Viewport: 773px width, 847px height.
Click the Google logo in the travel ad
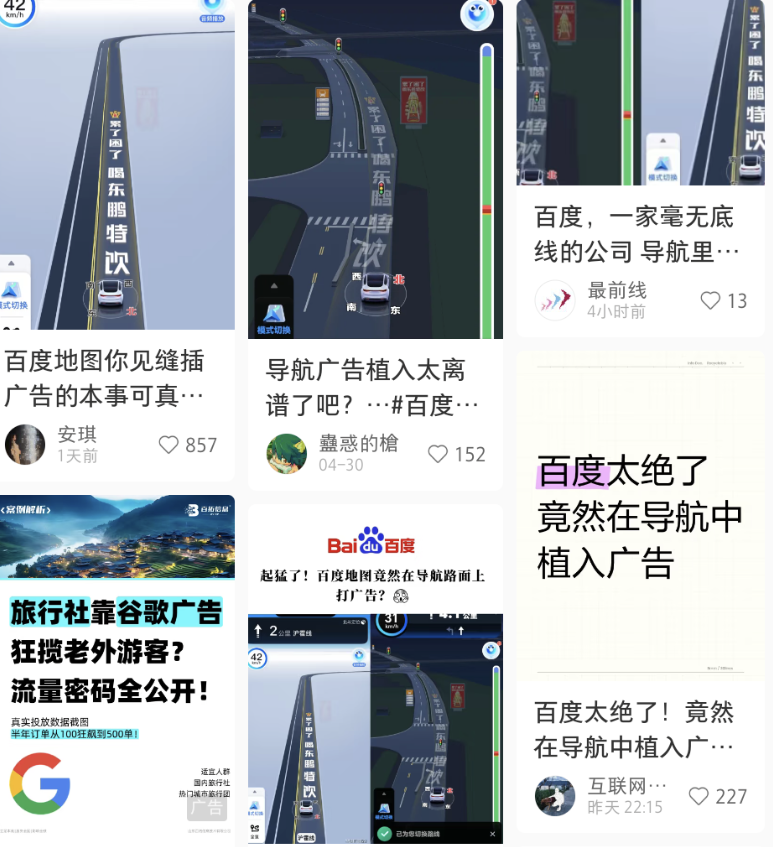coord(38,787)
